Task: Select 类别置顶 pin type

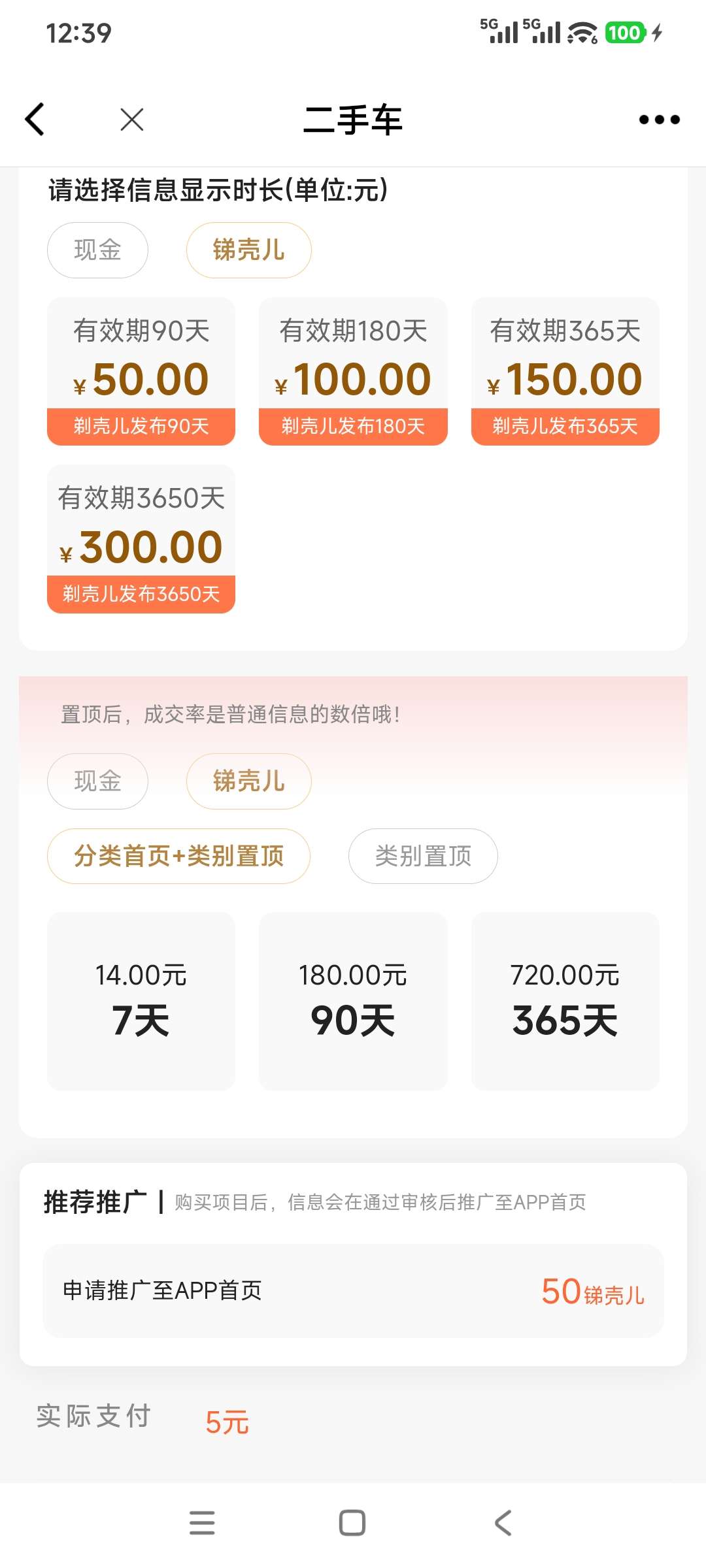Action: coord(423,856)
